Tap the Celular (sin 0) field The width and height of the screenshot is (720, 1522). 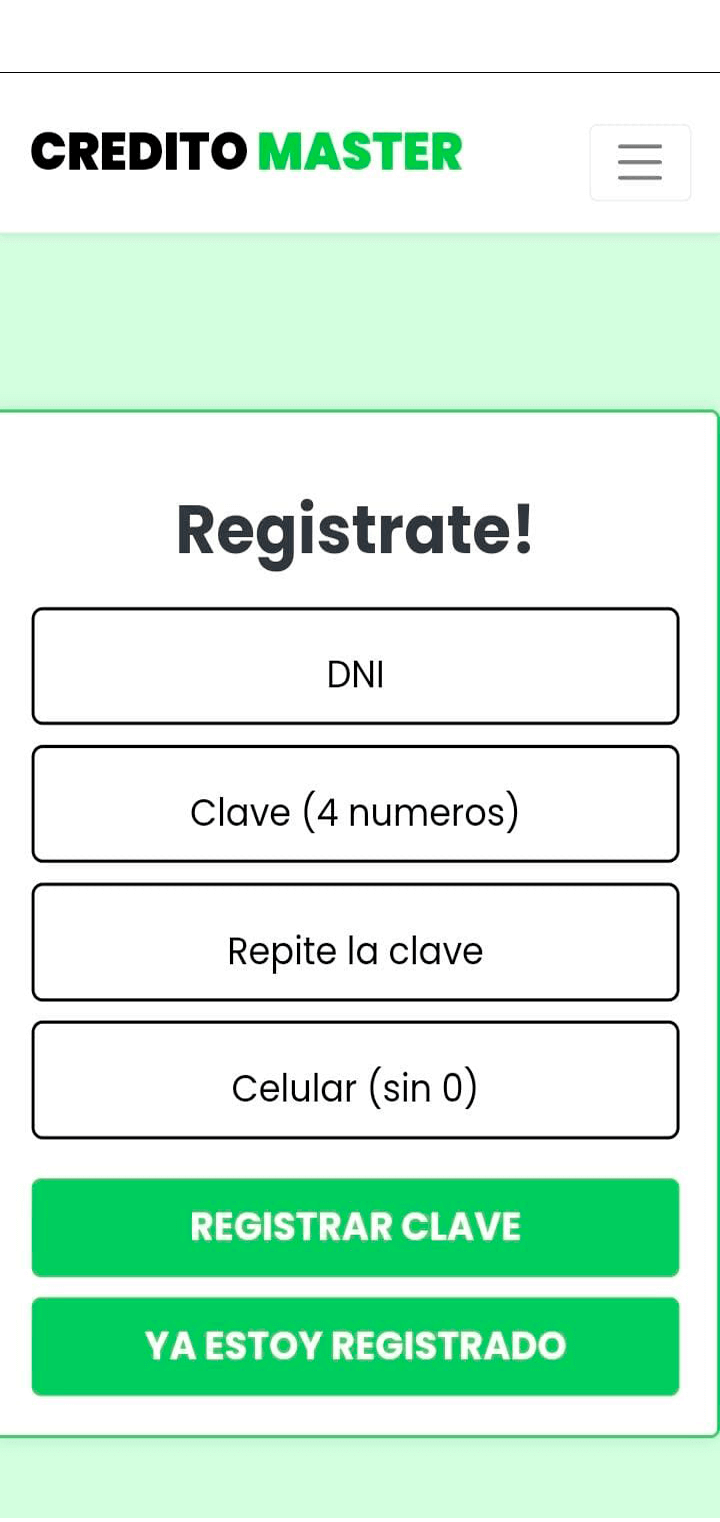[355, 1080]
